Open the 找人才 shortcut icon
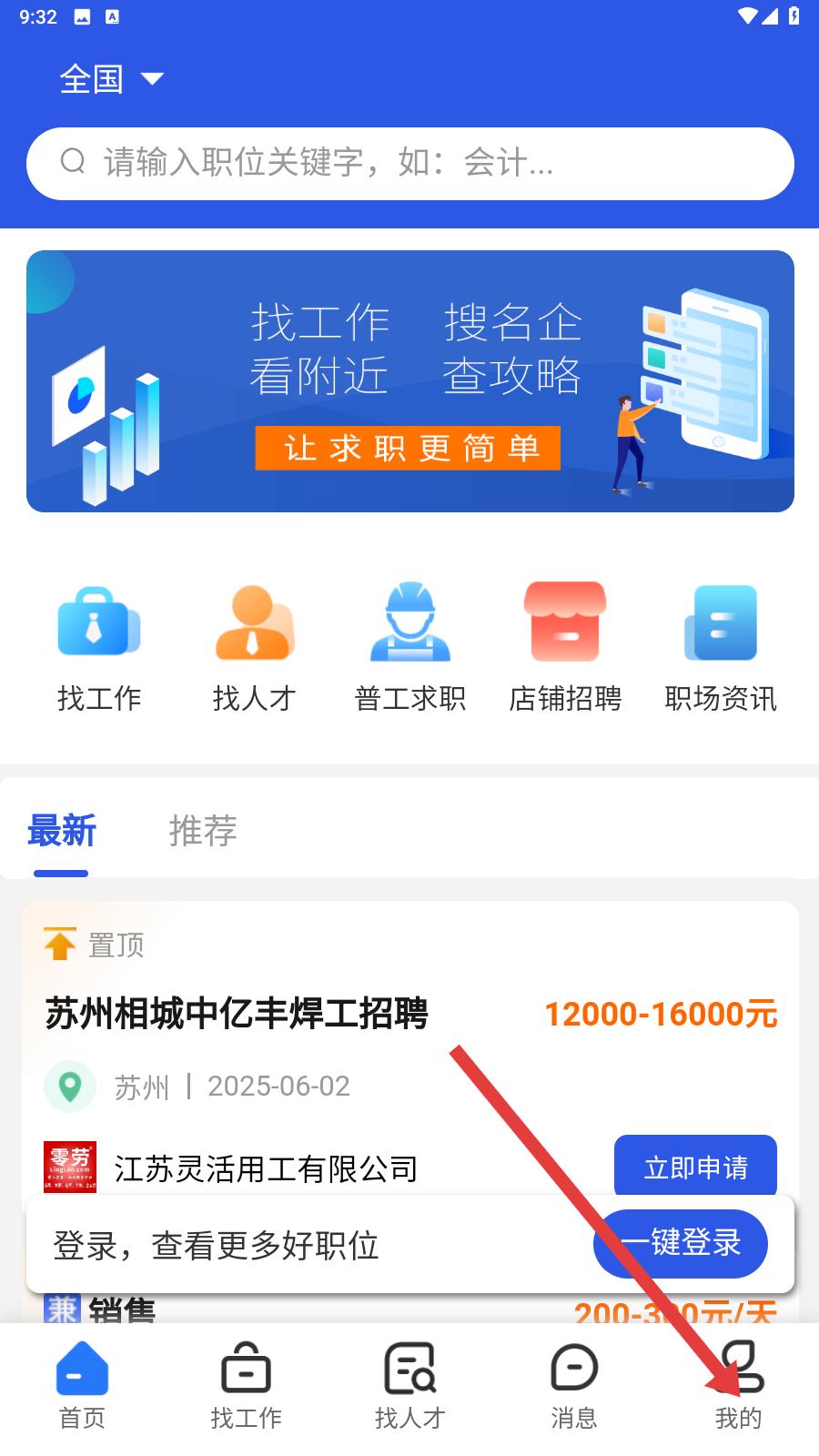The width and height of the screenshot is (819, 1456). pyautogui.click(x=255, y=648)
